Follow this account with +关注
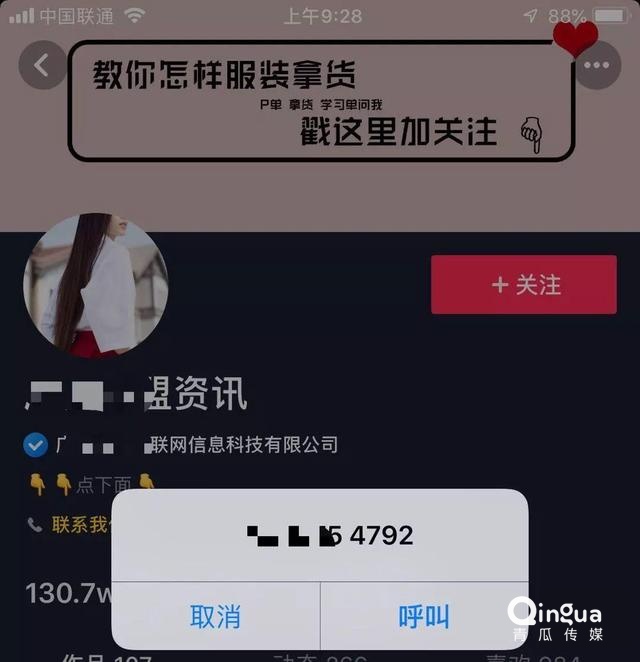Screen dimensions: 640x662 point(524,285)
